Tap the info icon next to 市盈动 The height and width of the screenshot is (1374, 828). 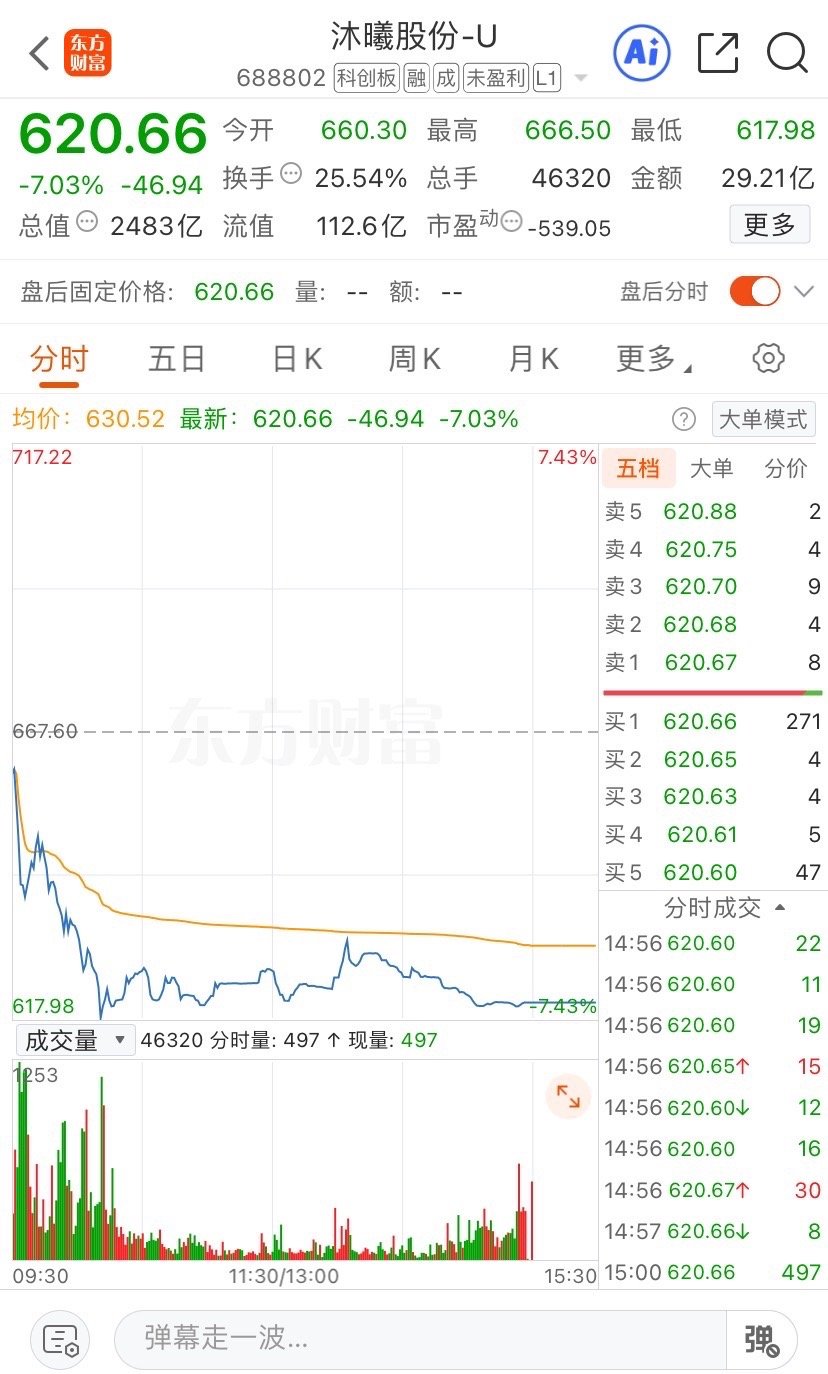[511, 222]
